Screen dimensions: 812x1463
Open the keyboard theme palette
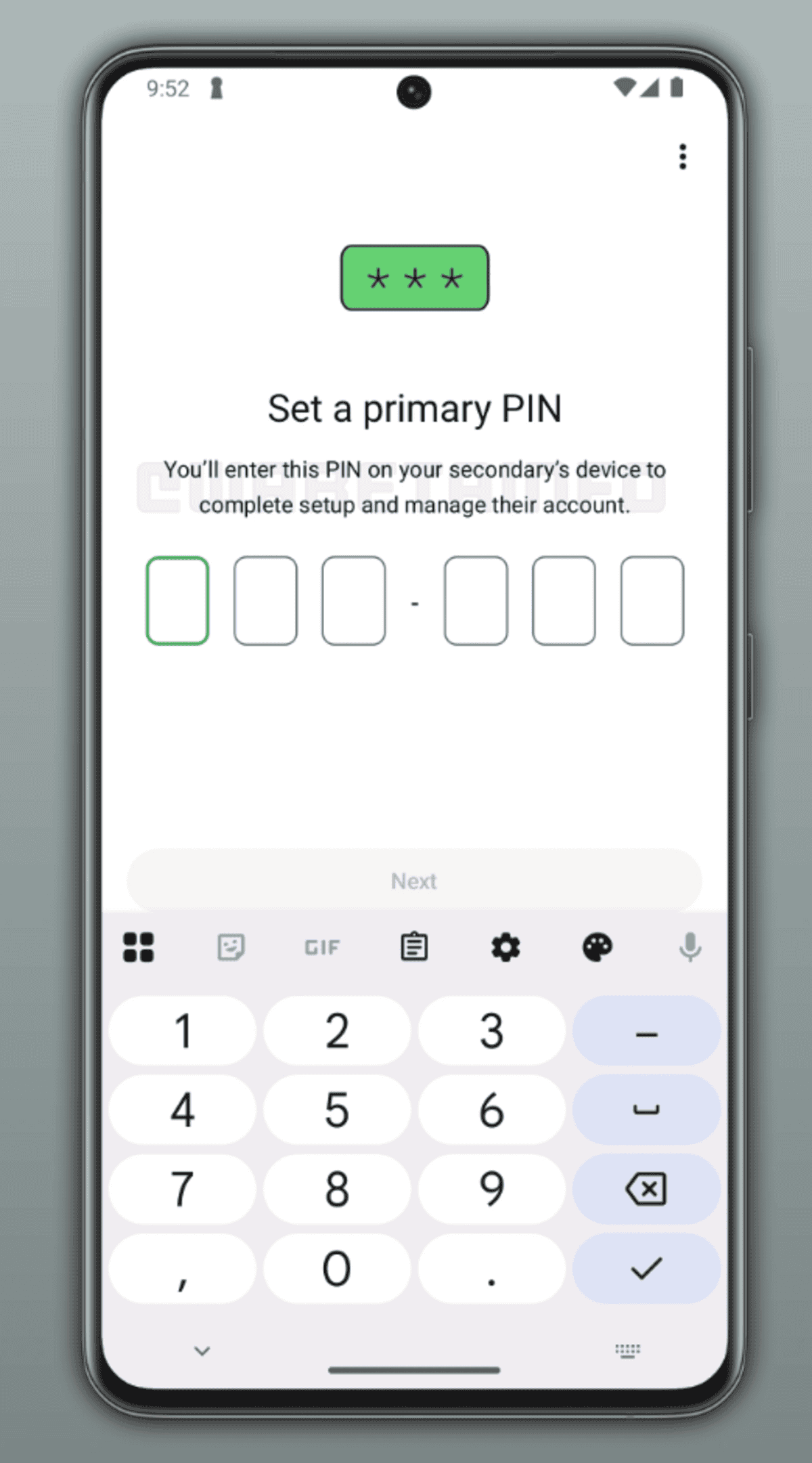pyautogui.click(x=597, y=947)
